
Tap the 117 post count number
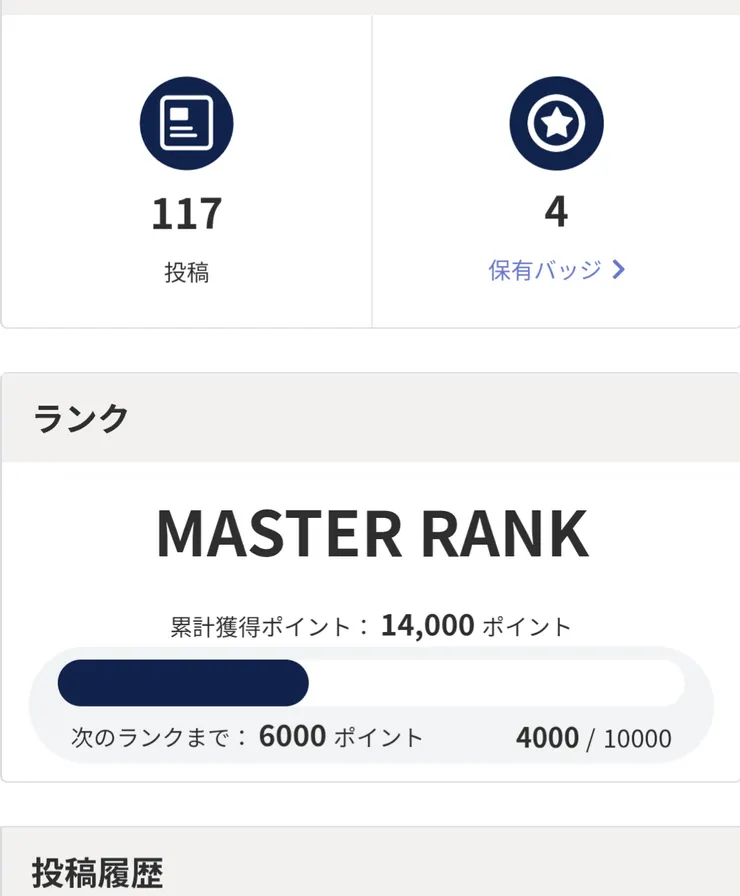coord(185,212)
